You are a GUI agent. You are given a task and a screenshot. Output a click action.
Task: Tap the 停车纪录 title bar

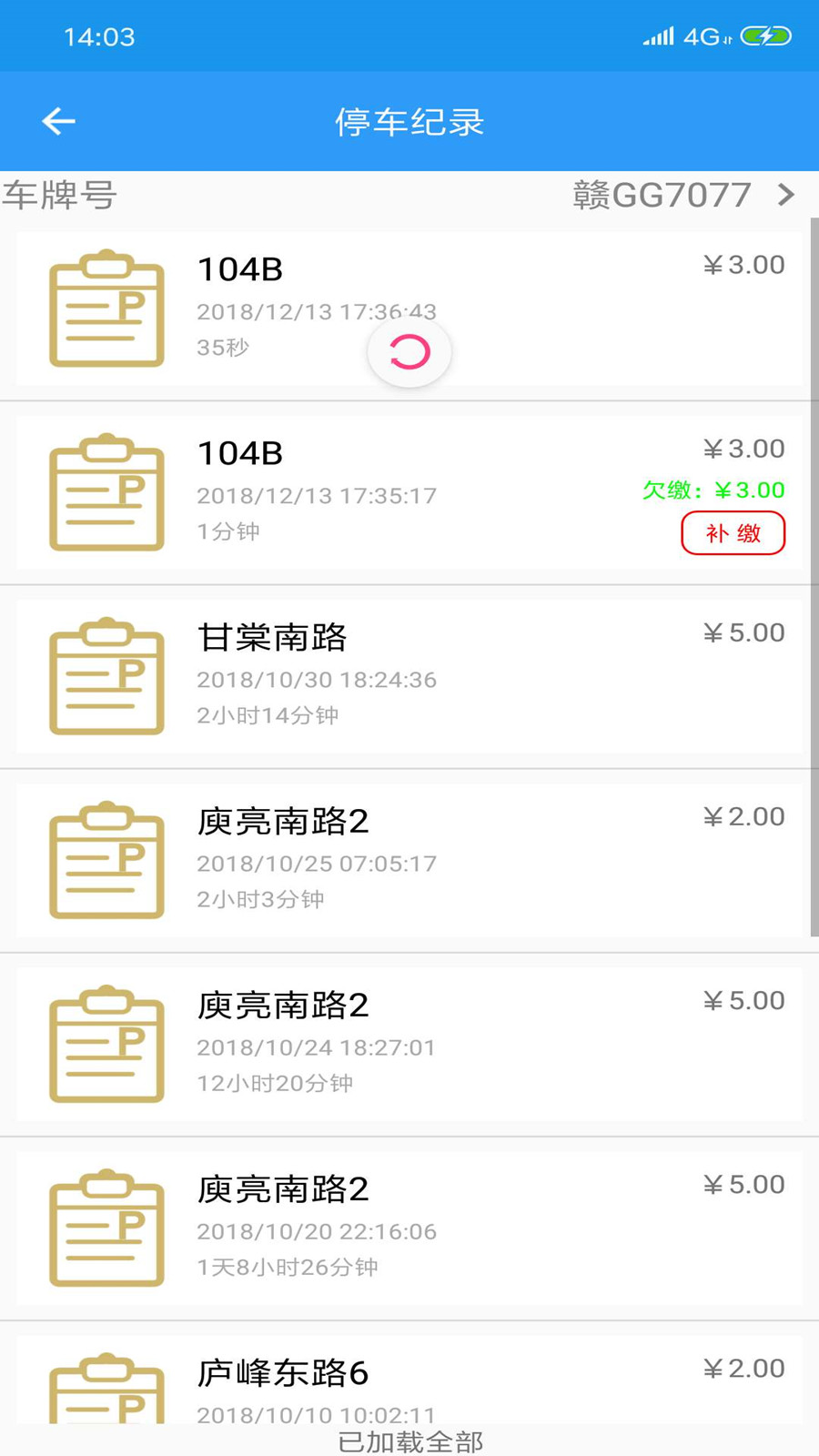pos(409,120)
